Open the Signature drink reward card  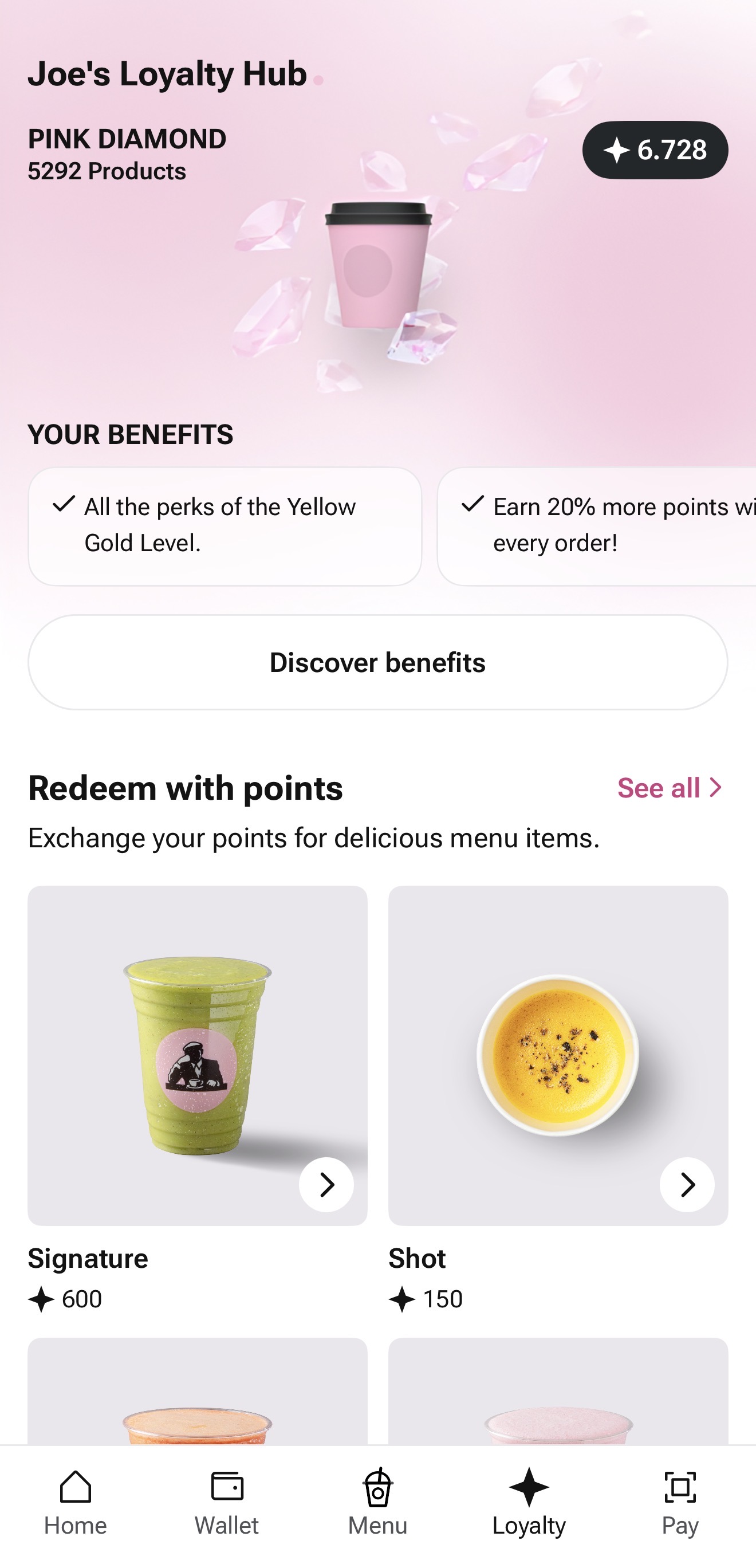pos(197,1055)
